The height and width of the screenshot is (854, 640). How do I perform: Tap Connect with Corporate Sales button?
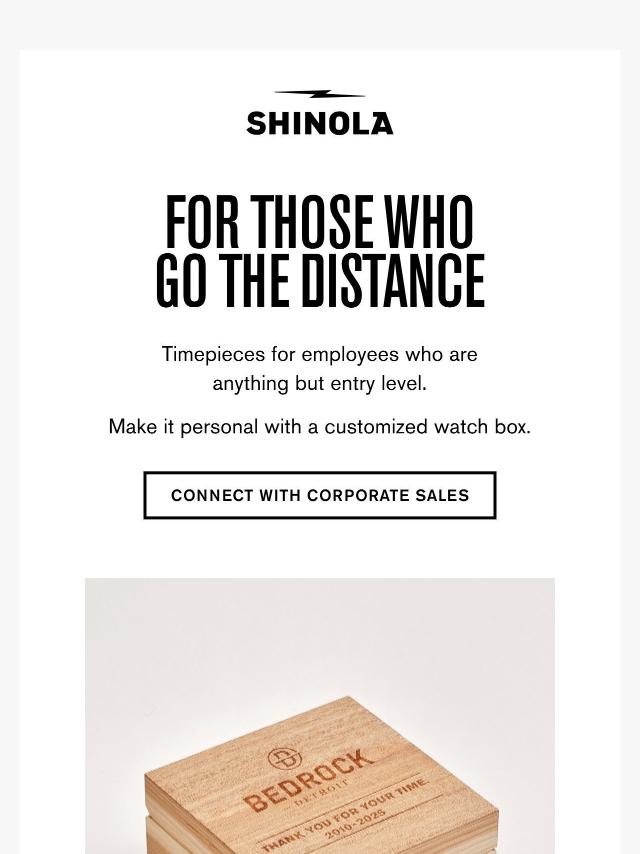tap(320, 495)
